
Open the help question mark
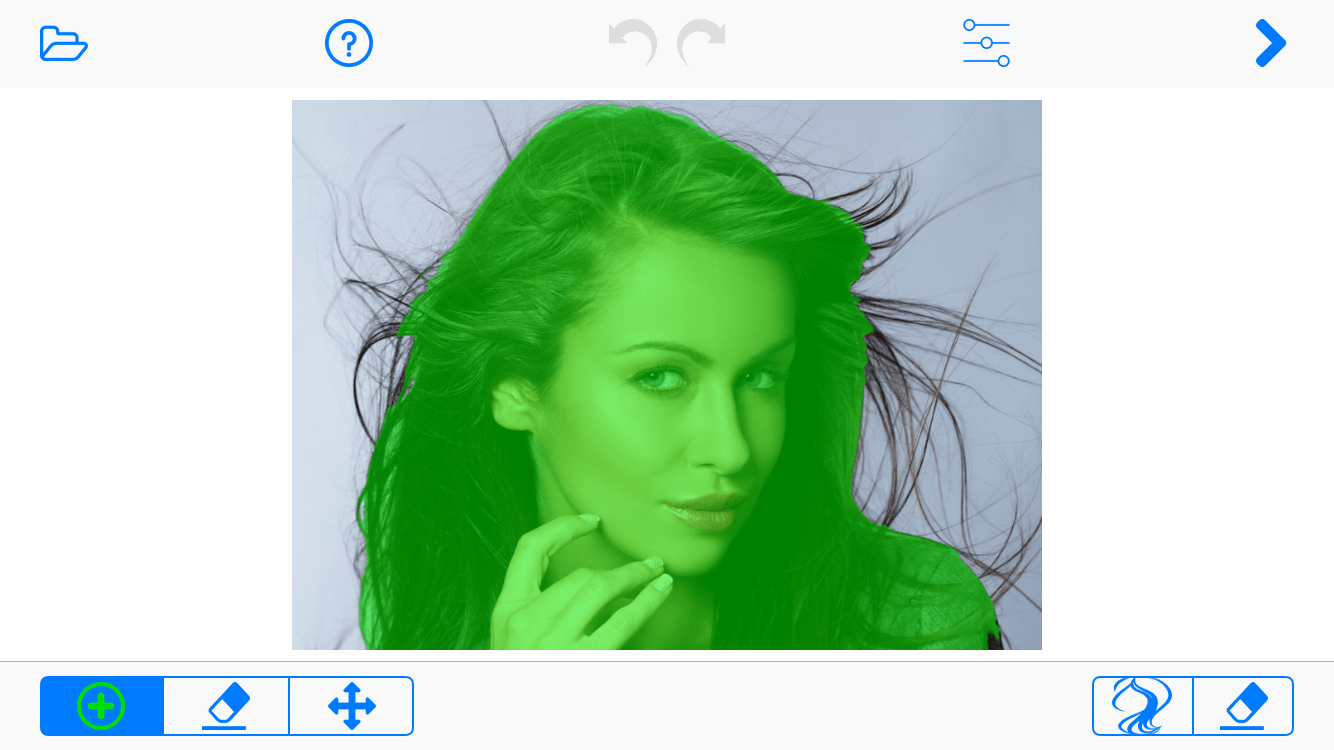coord(349,44)
